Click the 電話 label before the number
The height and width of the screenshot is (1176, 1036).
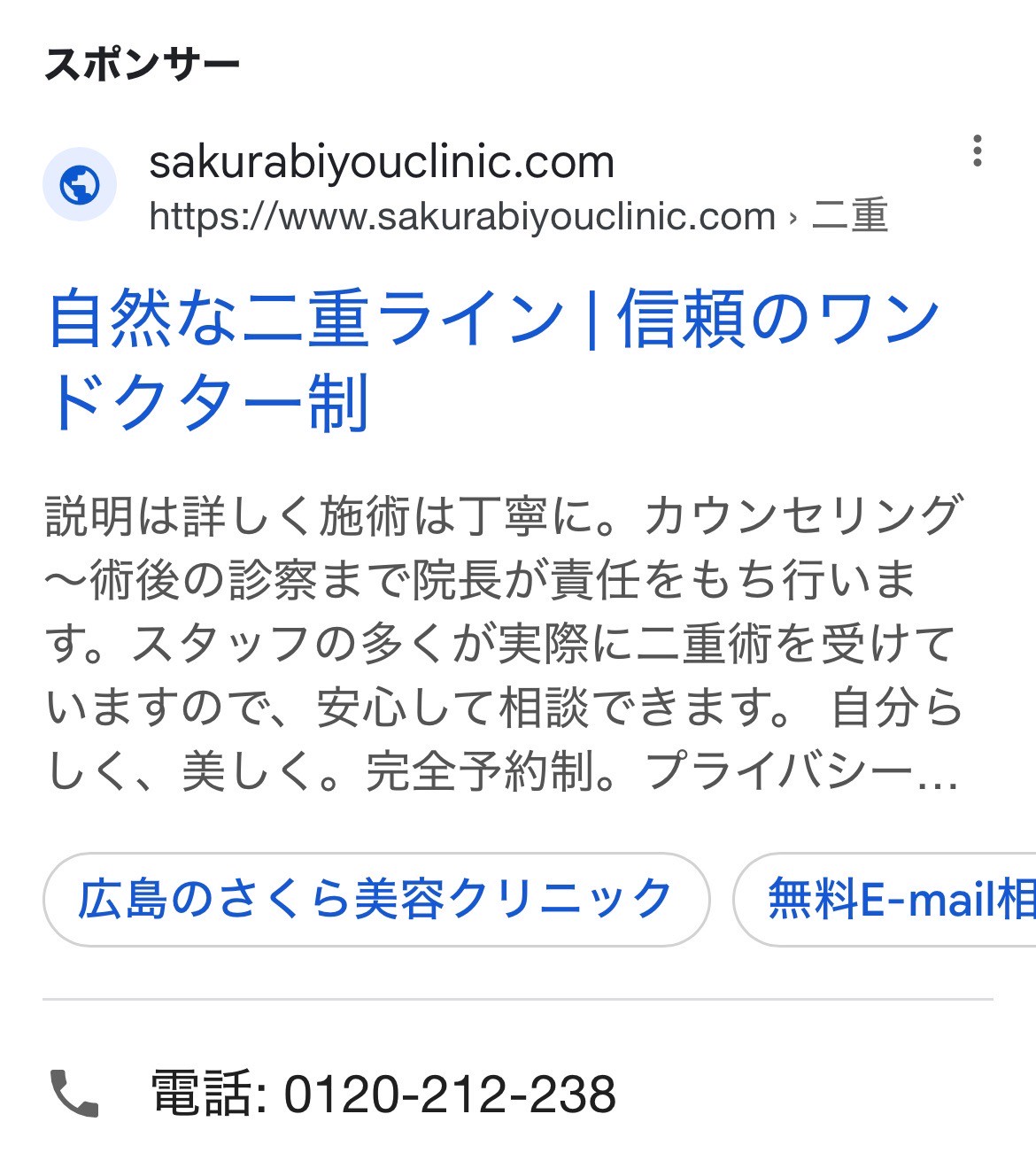click(x=200, y=1096)
